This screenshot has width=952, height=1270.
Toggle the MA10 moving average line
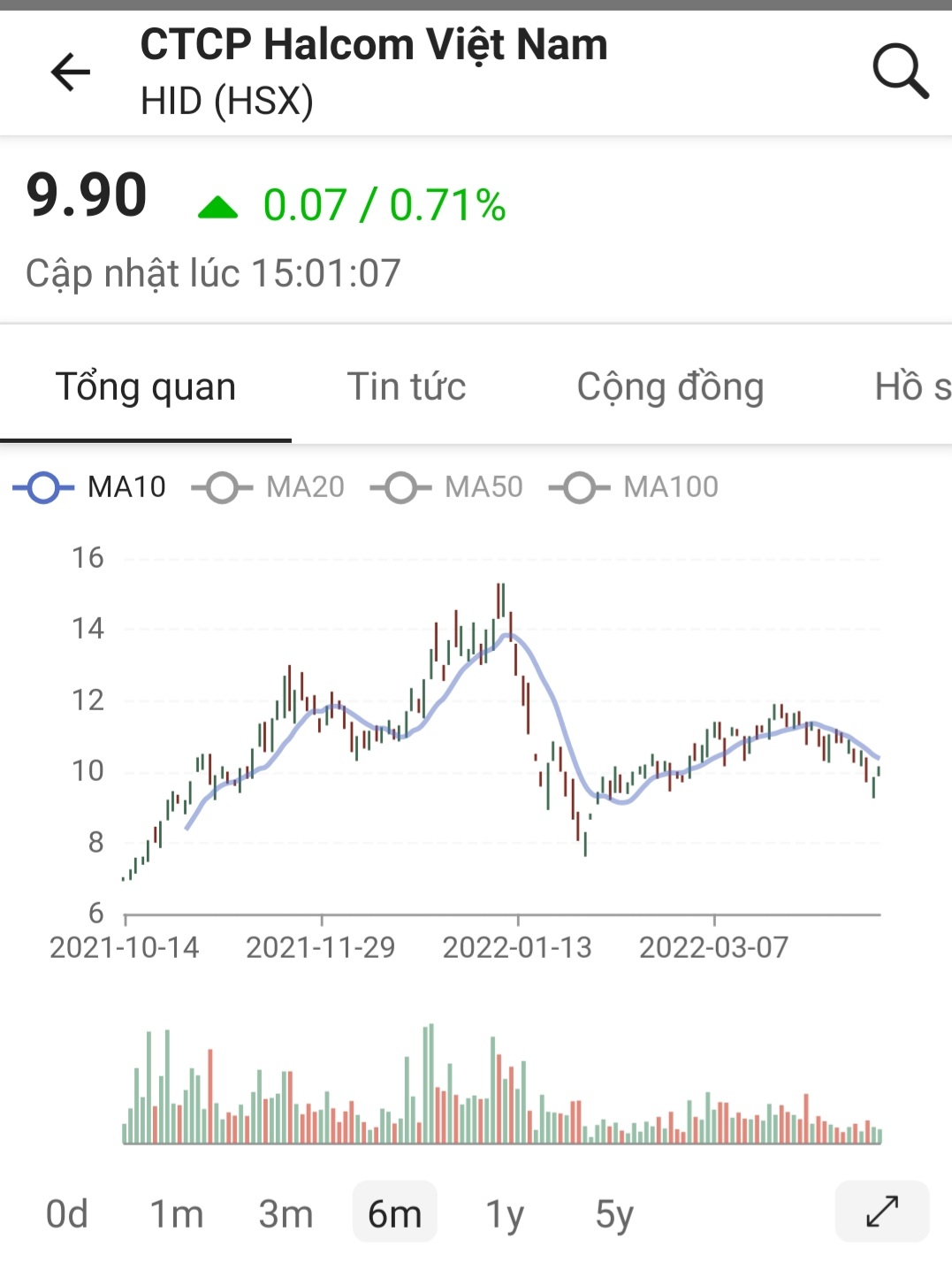[90, 487]
